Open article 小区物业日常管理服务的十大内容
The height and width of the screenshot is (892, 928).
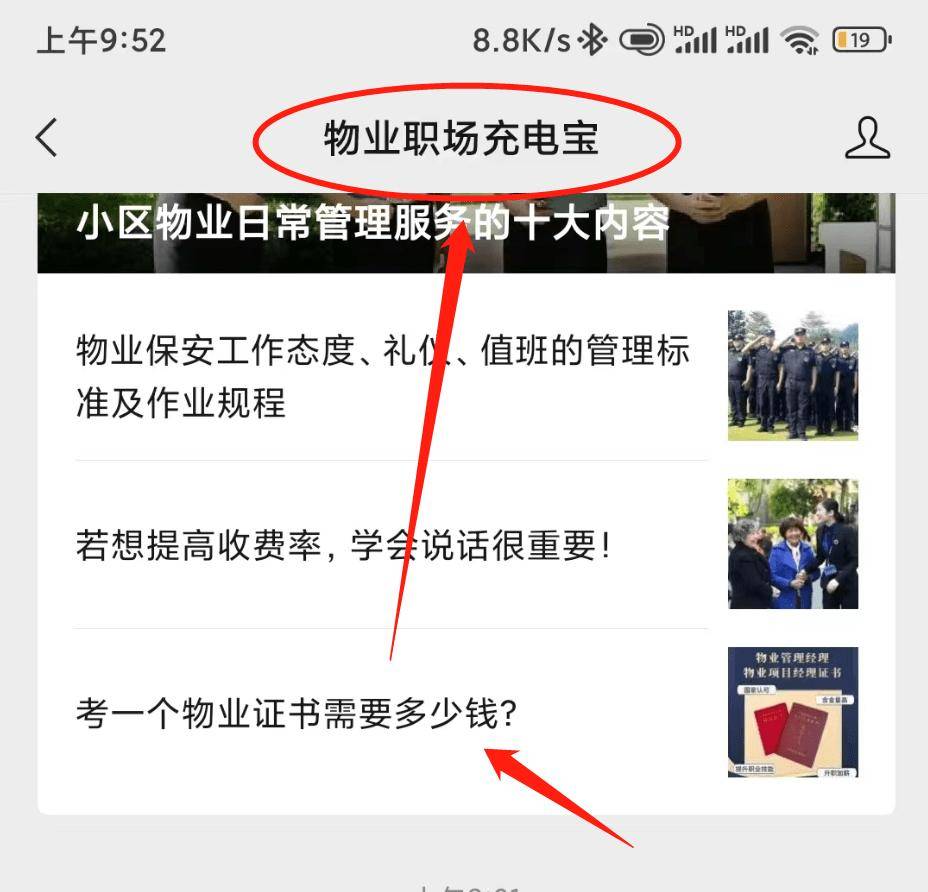click(372, 224)
